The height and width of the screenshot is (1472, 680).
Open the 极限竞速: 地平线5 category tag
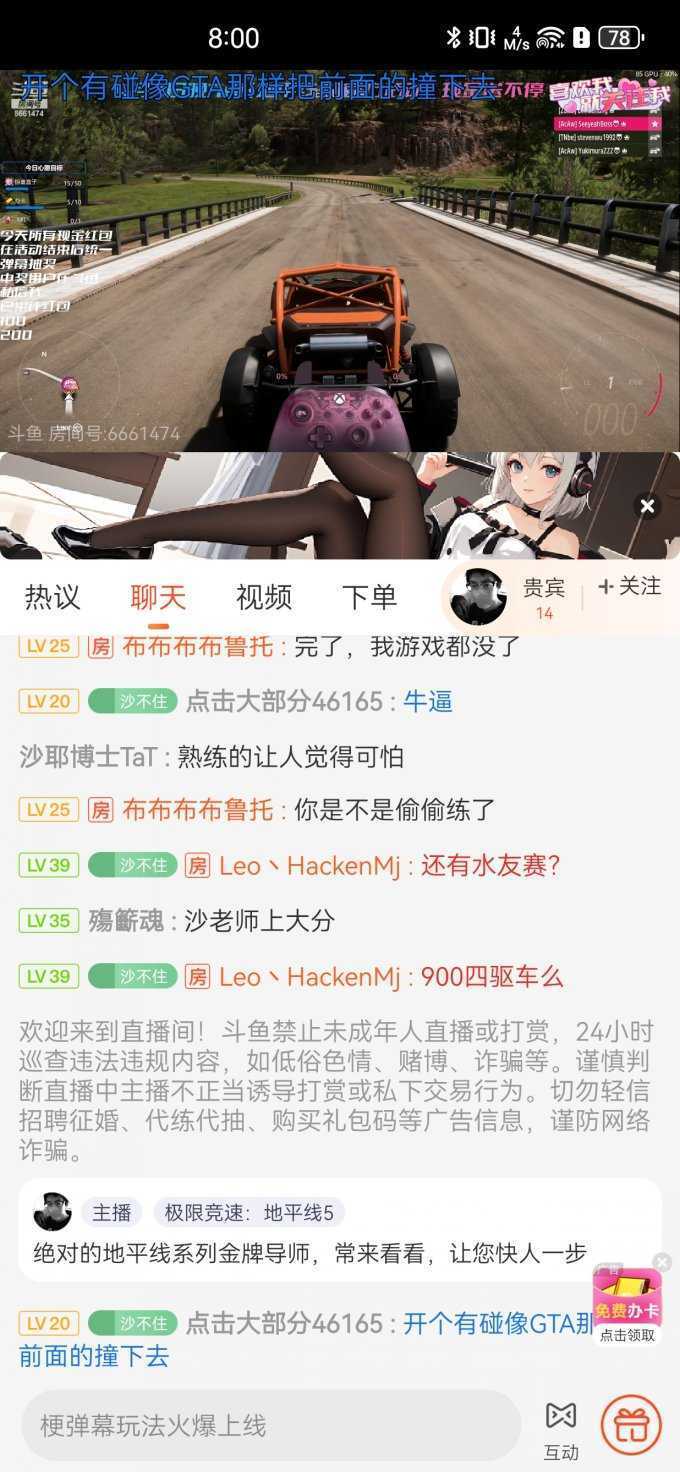coord(249,1213)
